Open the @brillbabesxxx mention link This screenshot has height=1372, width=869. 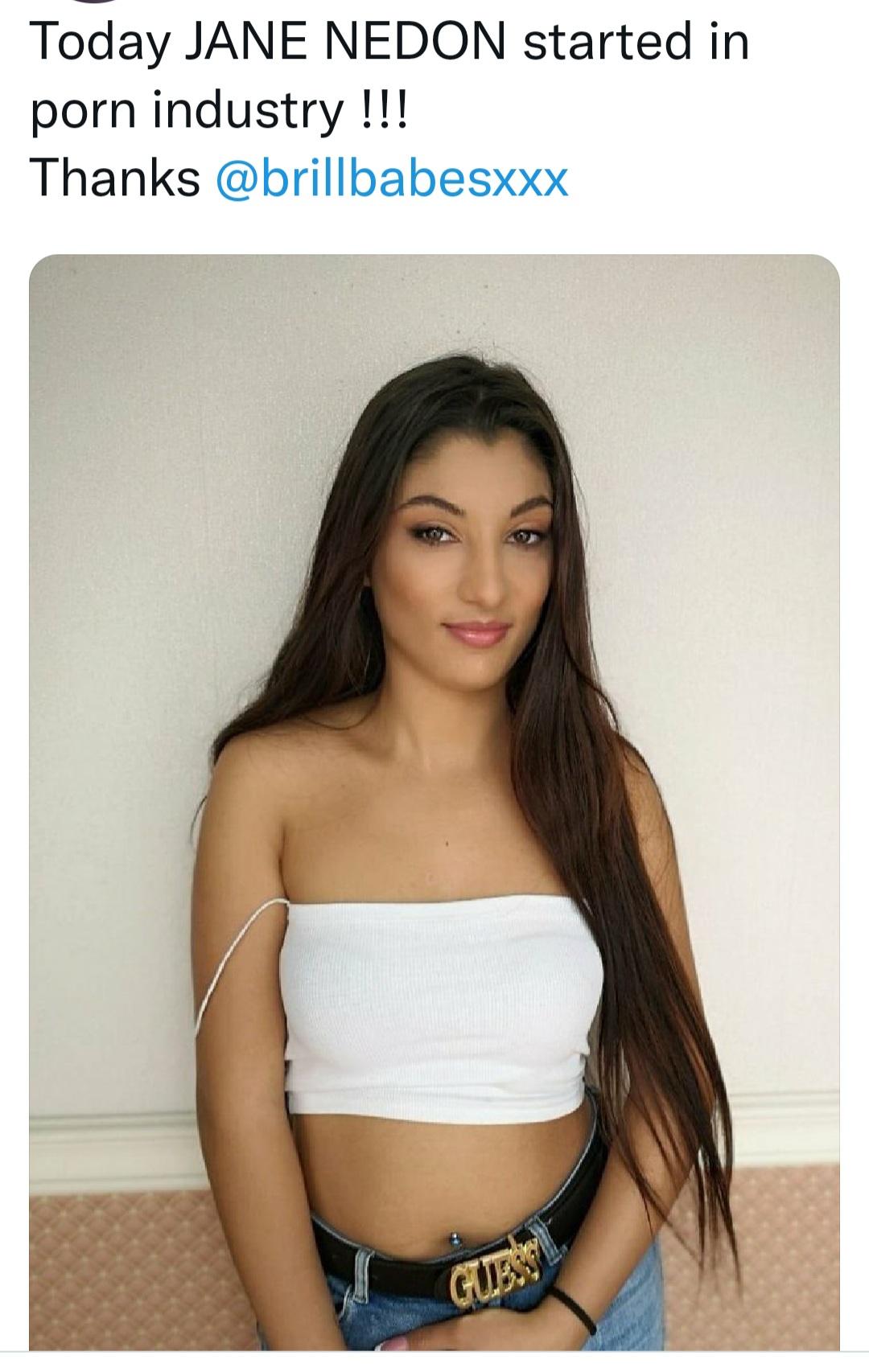[392, 179]
